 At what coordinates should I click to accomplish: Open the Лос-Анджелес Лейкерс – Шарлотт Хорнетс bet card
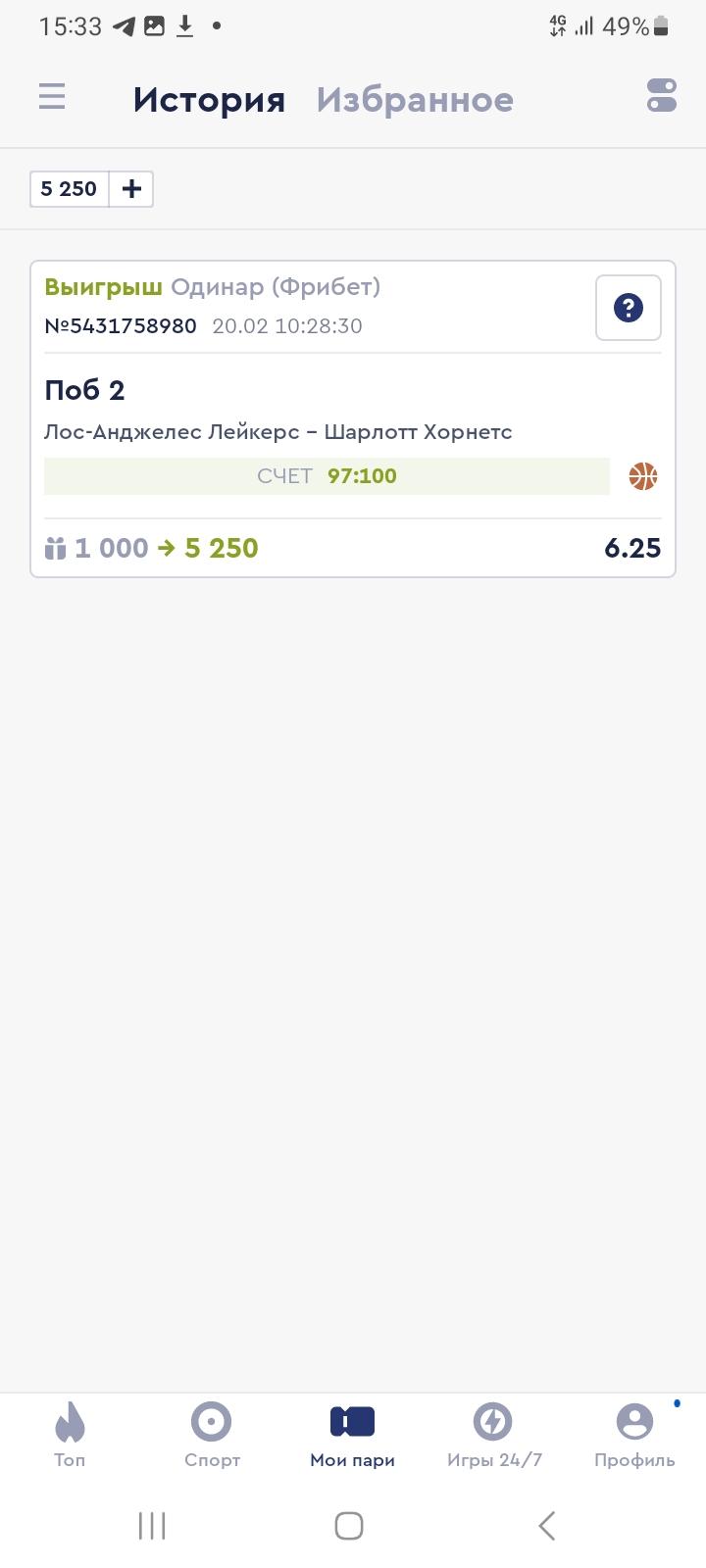353,419
